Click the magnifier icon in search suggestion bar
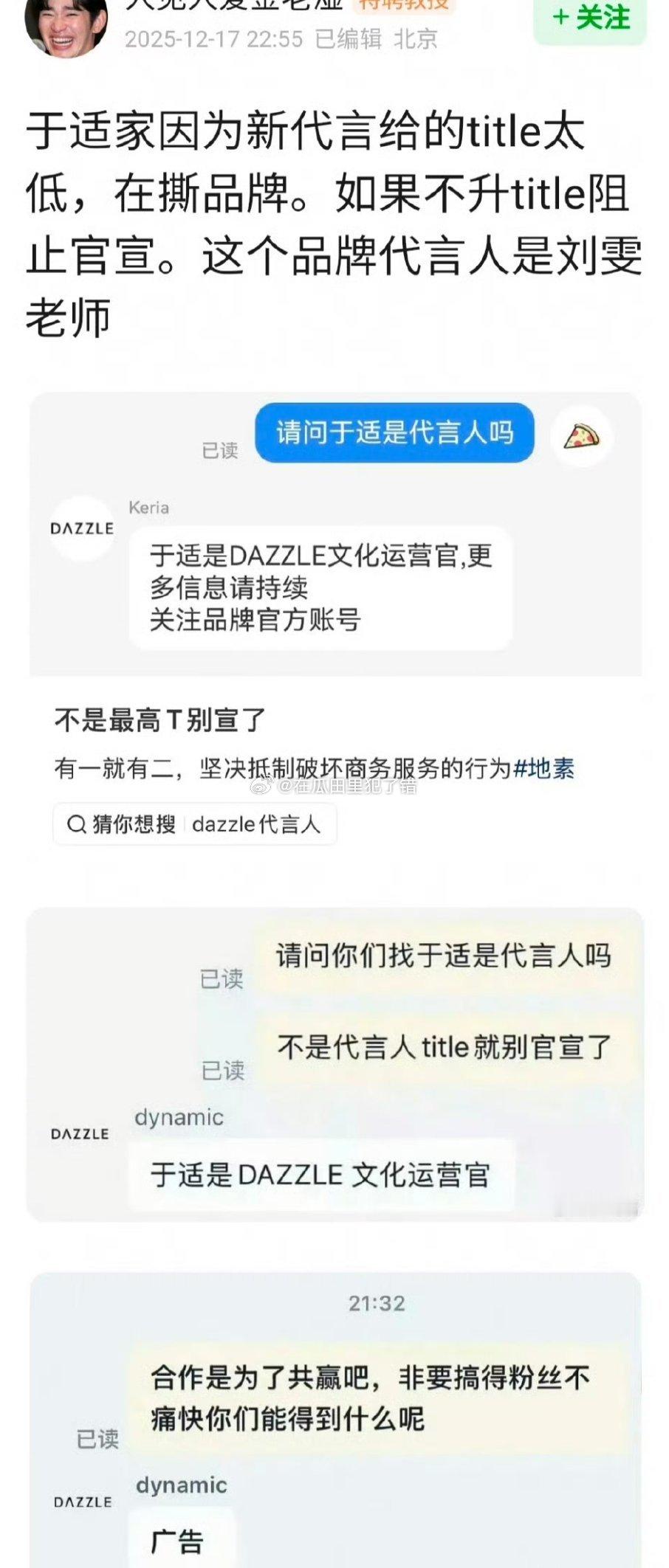This screenshot has width=669, height=1568. [76, 824]
